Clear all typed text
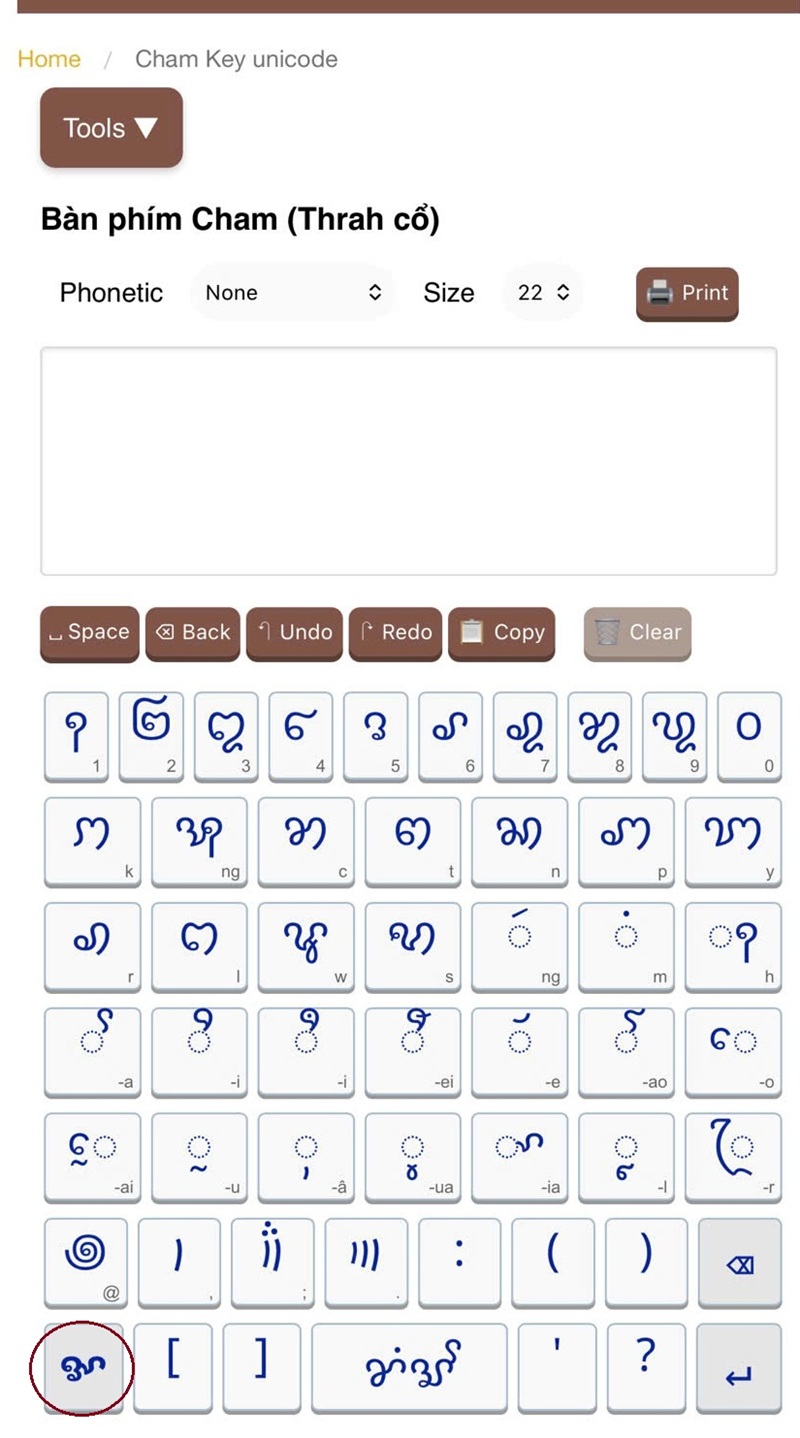Viewport: 800px width, 1438px height. [x=637, y=632]
